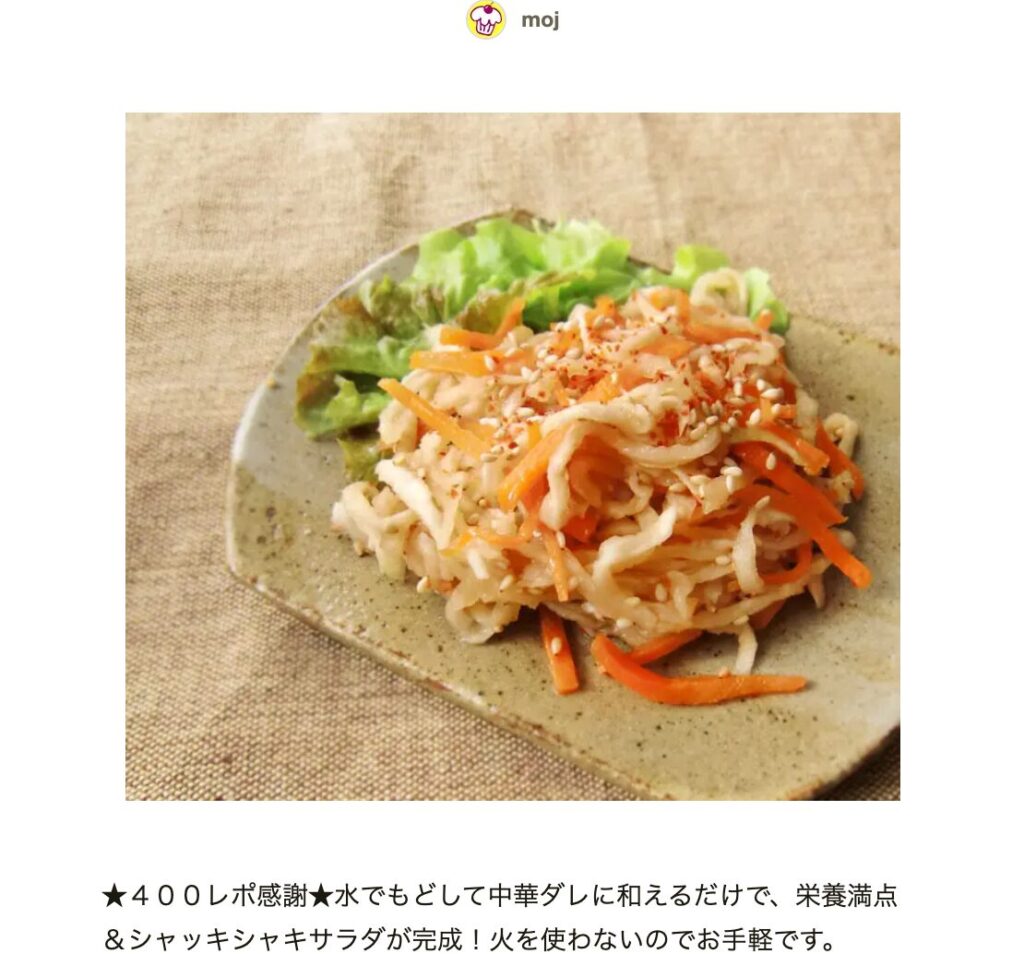View the salad recipe photo
This screenshot has height=954, width=1024.
pyautogui.click(x=512, y=456)
